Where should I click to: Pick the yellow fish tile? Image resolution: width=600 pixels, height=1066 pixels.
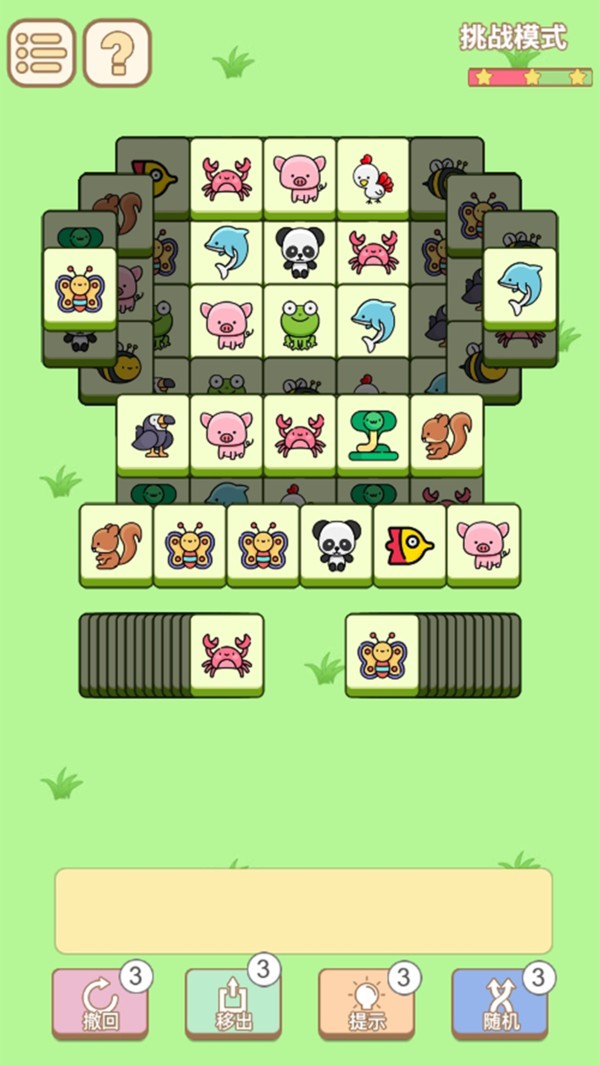point(410,545)
